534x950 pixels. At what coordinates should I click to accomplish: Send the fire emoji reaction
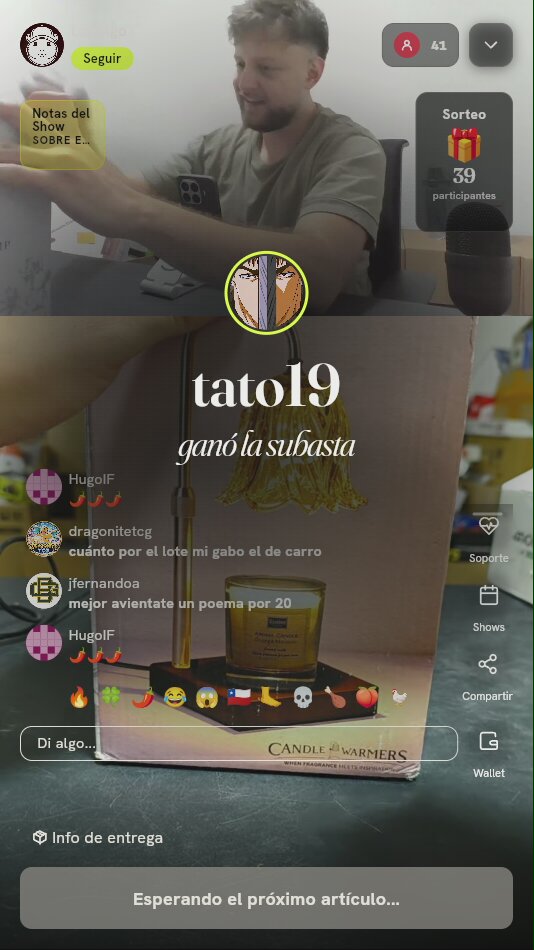click(79, 697)
